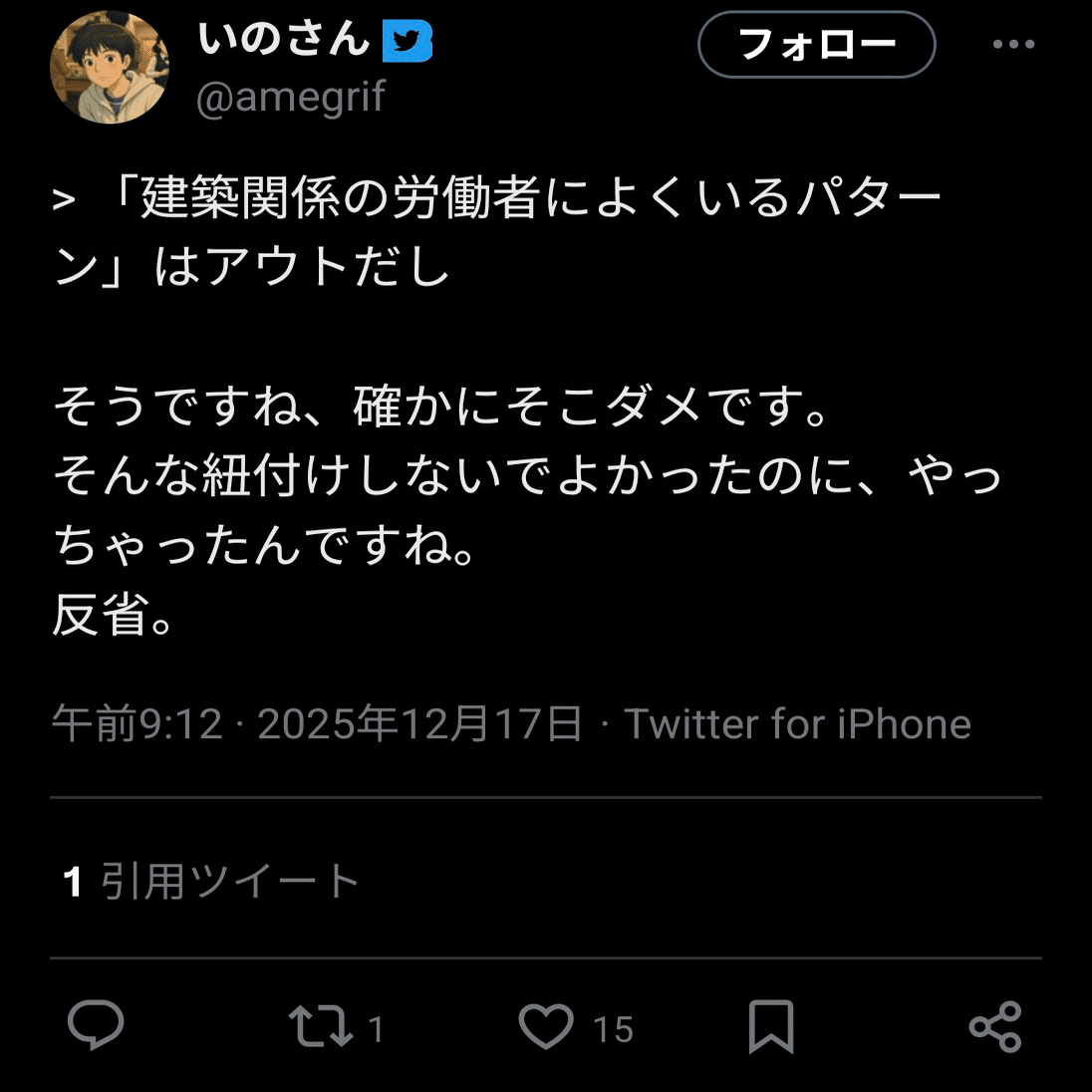Screen dimensions: 1092x1092
Task: Reply to this tweet
Action: click(x=96, y=1026)
